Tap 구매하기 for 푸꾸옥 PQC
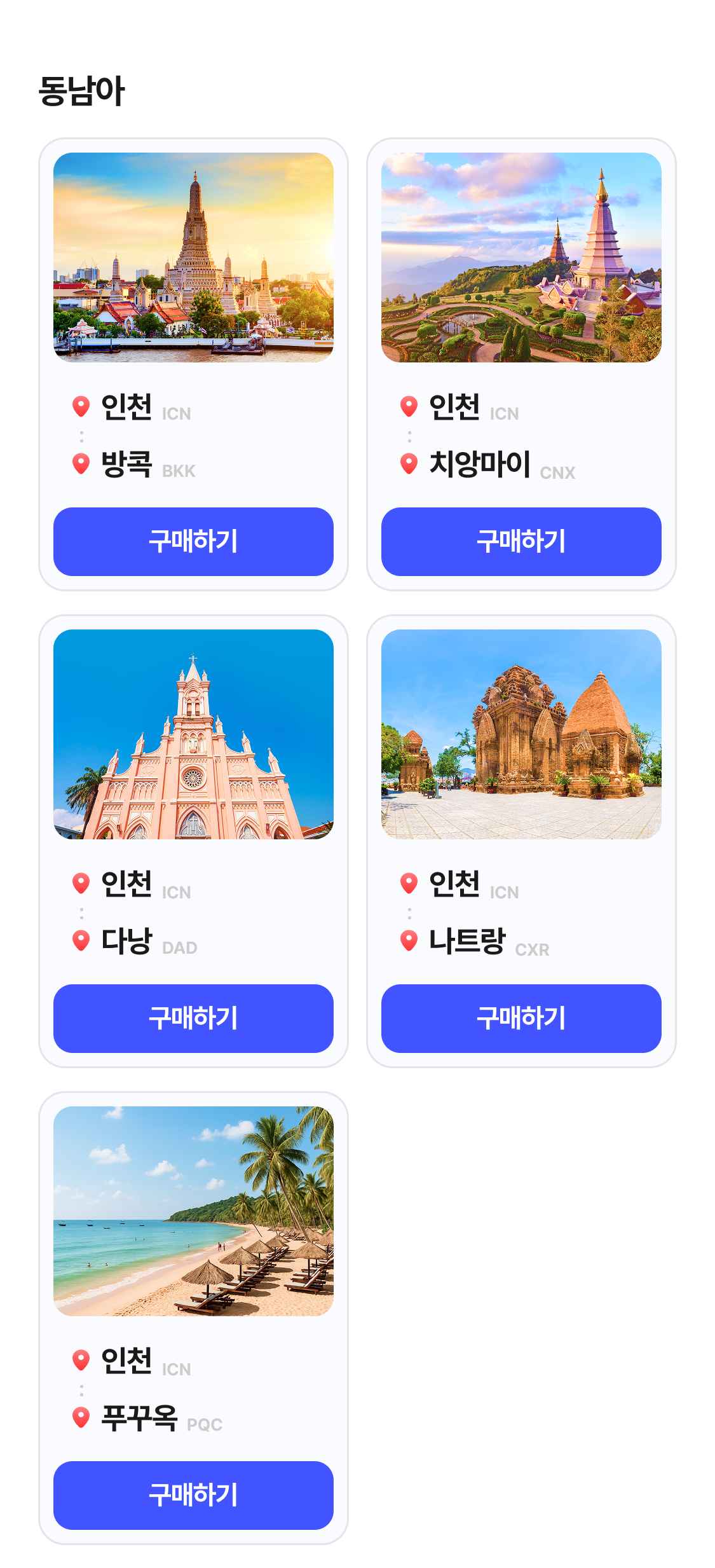This screenshot has width=715, height=1568. click(x=193, y=1496)
